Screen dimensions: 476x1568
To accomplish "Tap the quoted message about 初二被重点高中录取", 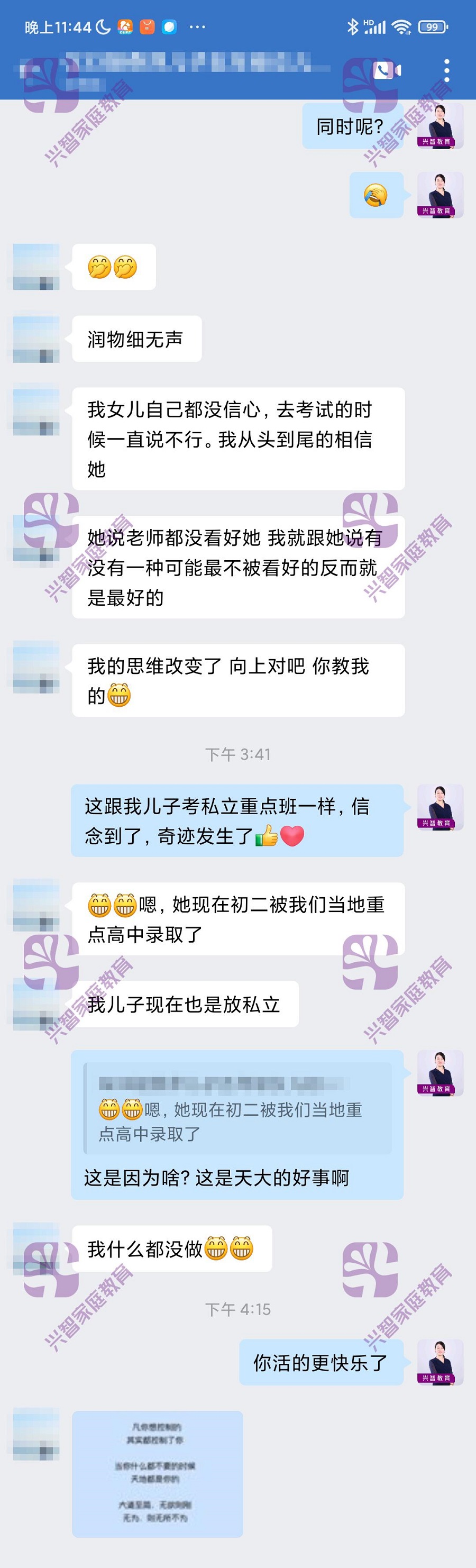I will tap(237, 1109).
